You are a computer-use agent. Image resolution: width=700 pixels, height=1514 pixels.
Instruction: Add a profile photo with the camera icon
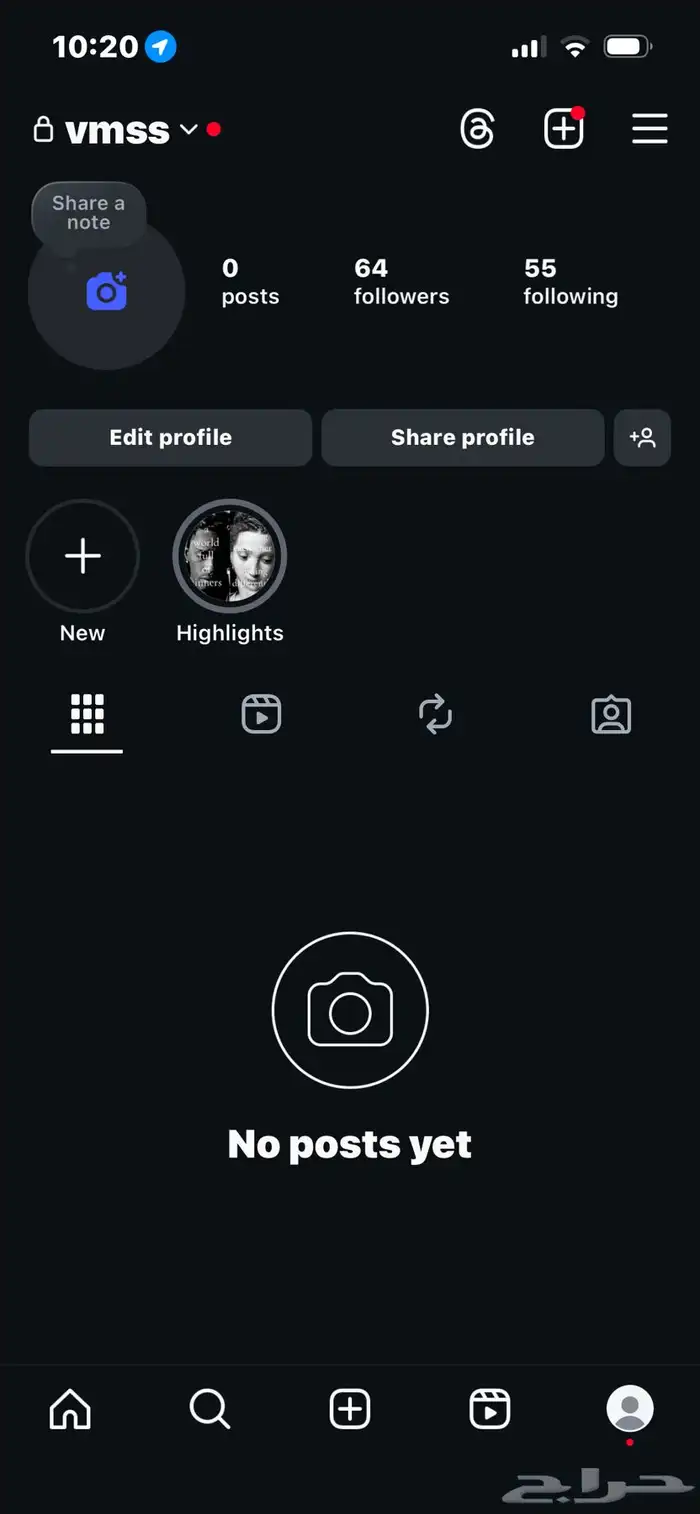(106, 291)
